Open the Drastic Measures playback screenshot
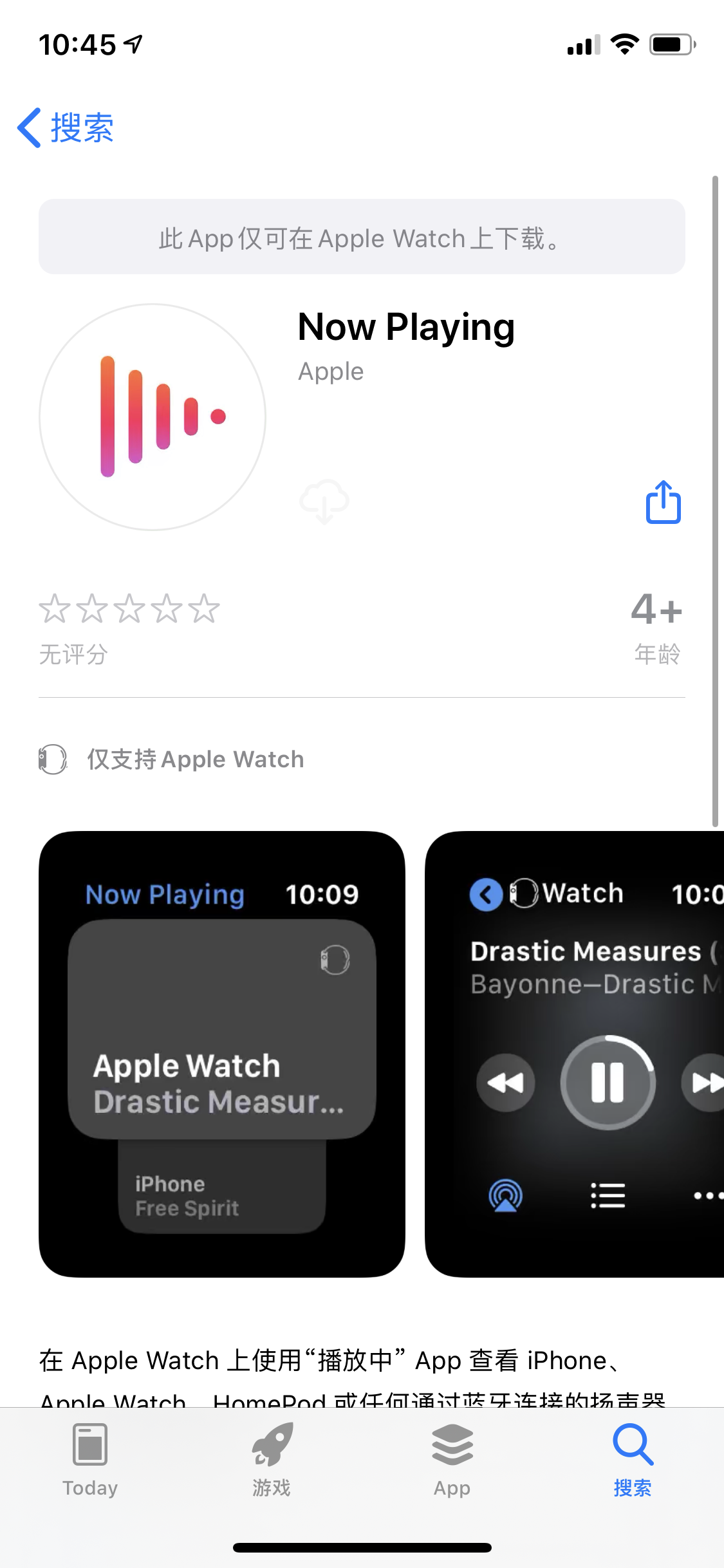The image size is (724, 1568). 575,1054
